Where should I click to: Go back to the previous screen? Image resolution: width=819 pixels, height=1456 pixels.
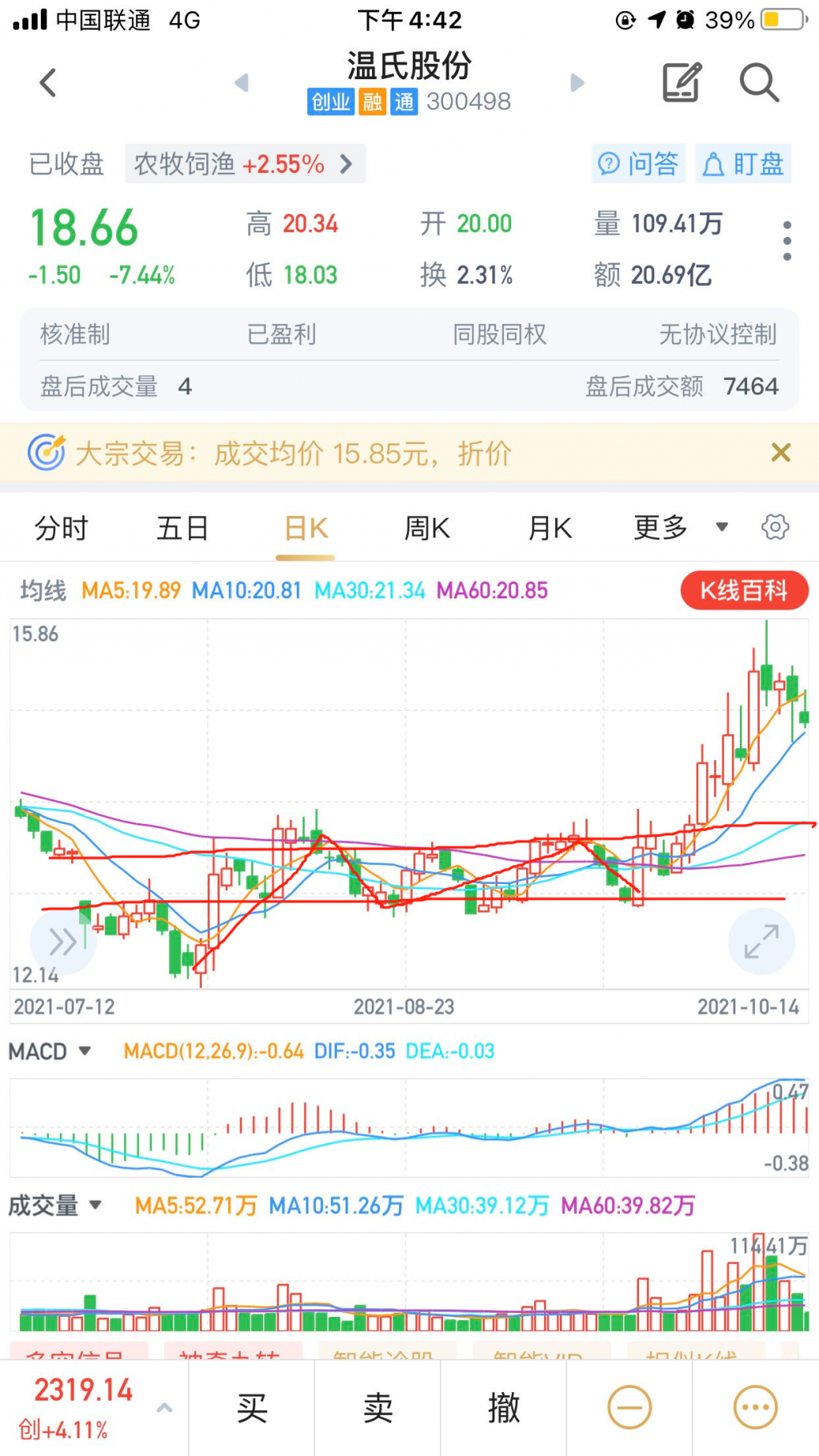(48, 82)
